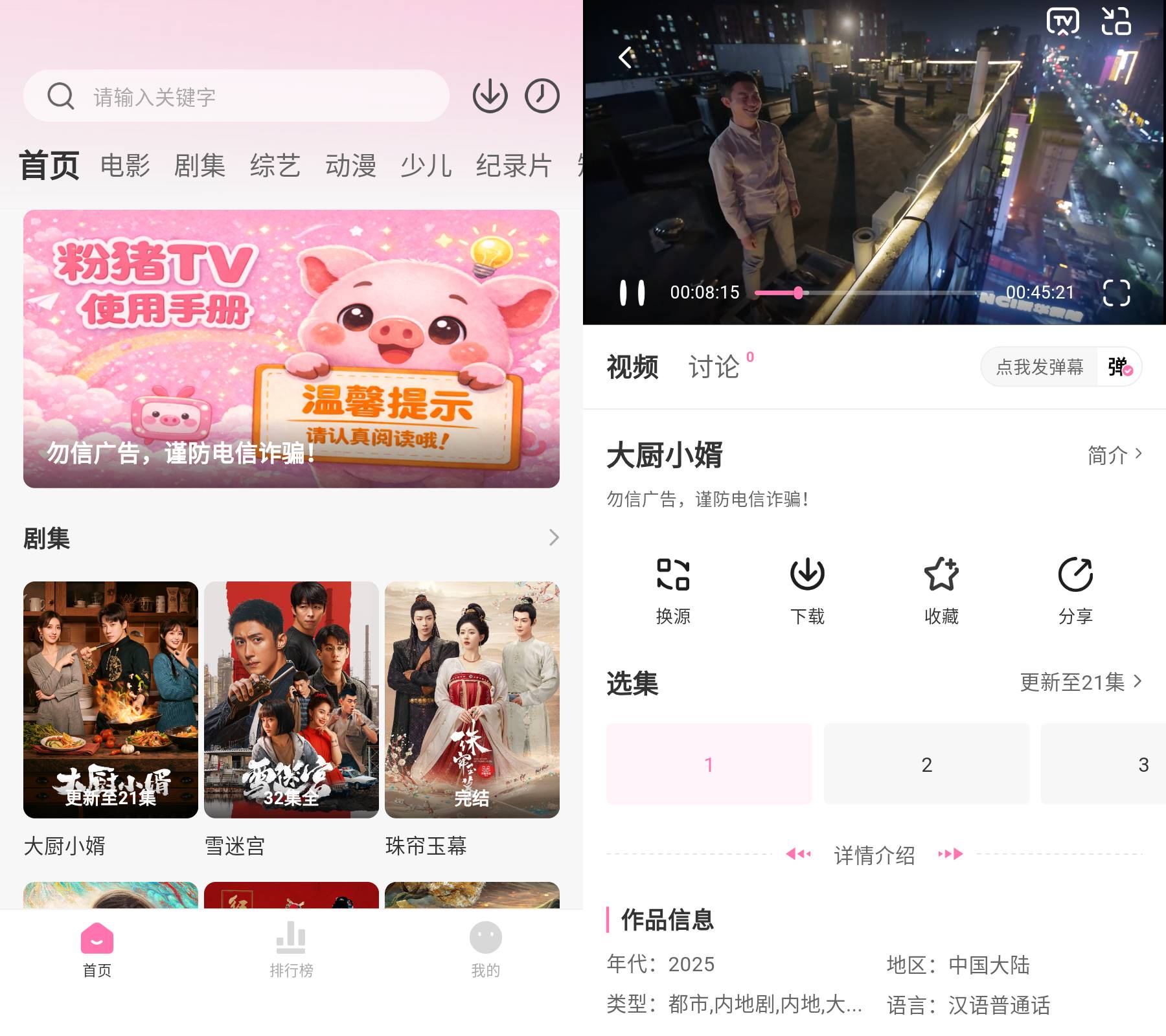Cast the video to TV

click(1062, 22)
